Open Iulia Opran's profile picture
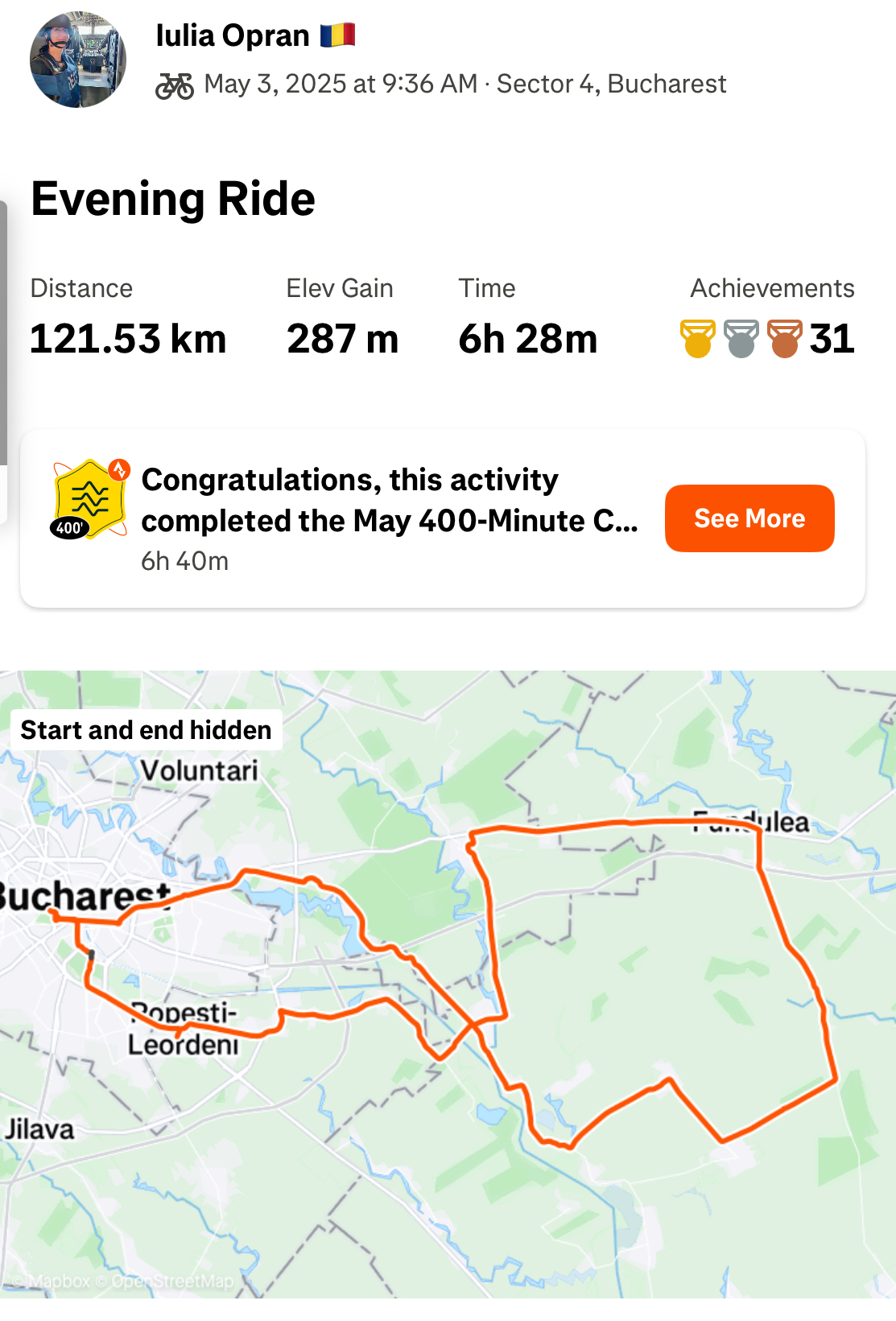Image resolution: width=896 pixels, height=1321 pixels. pyautogui.click(x=78, y=60)
